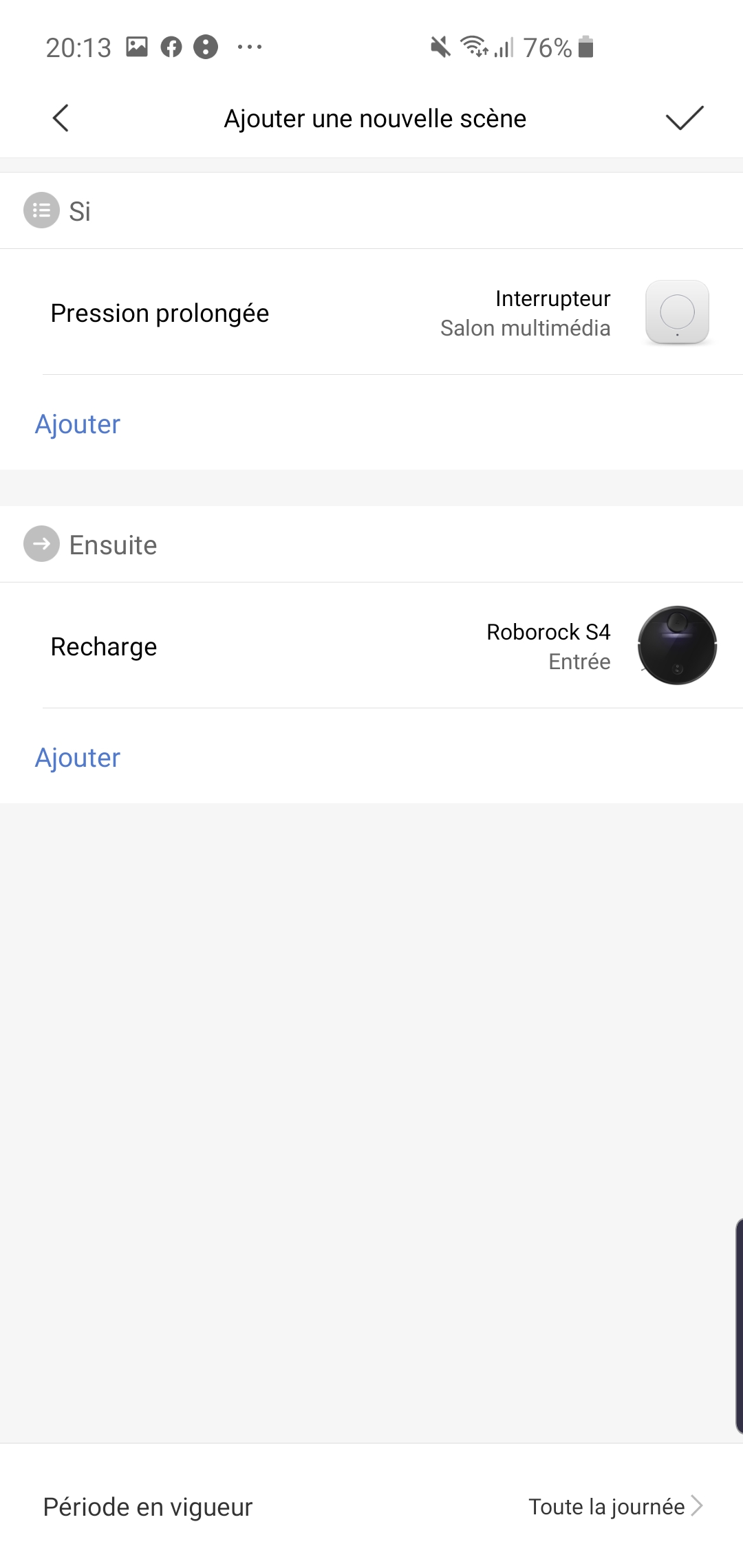The image size is (743, 1568).
Task: Open the Recharge Roborock S4 action
Action: pyautogui.click(x=371, y=646)
